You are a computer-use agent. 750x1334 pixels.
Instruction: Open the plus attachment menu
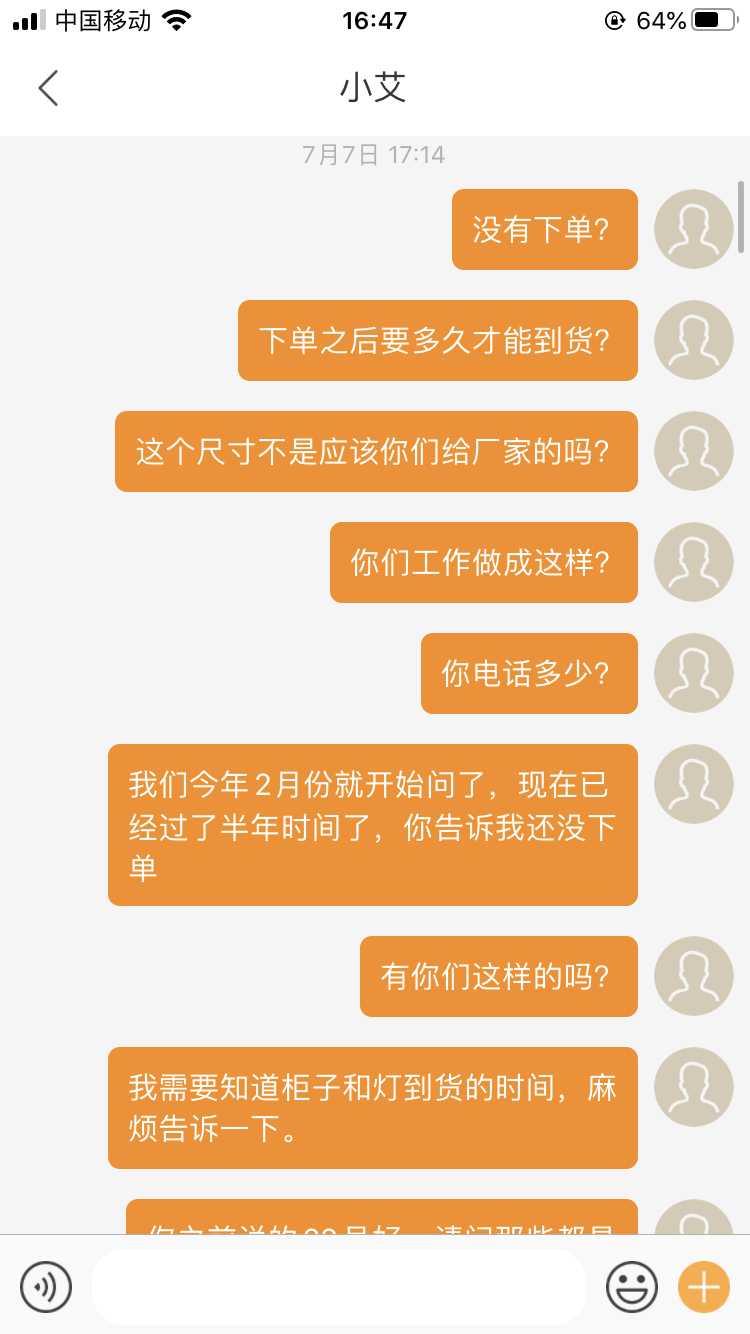704,1286
